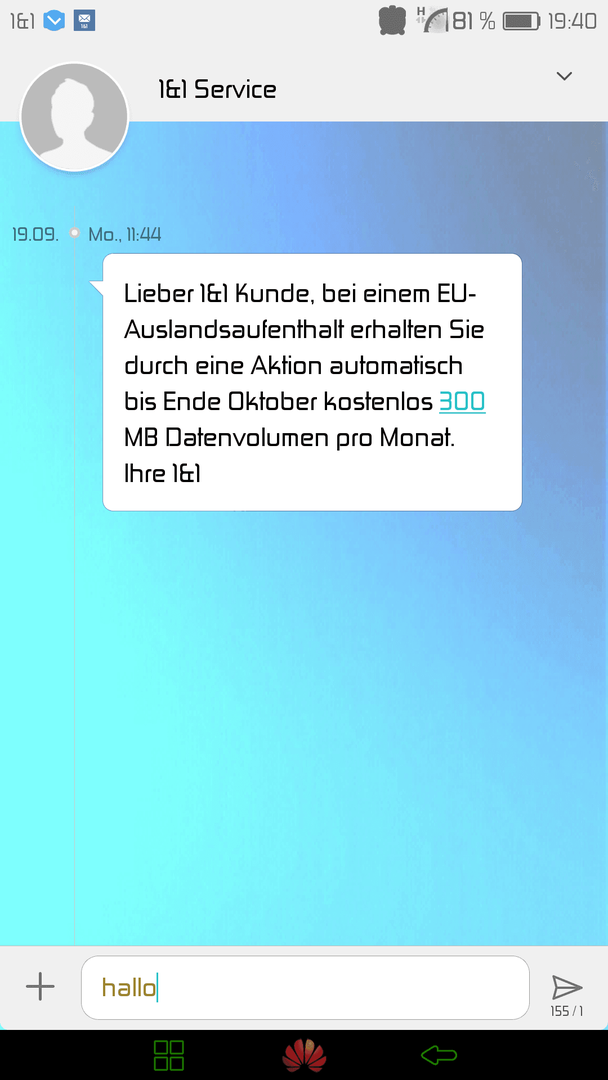Open the 1&1 Service contact avatar
Image resolution: width=608 pixels, height=1080 pixels.
tap(74, 117)
